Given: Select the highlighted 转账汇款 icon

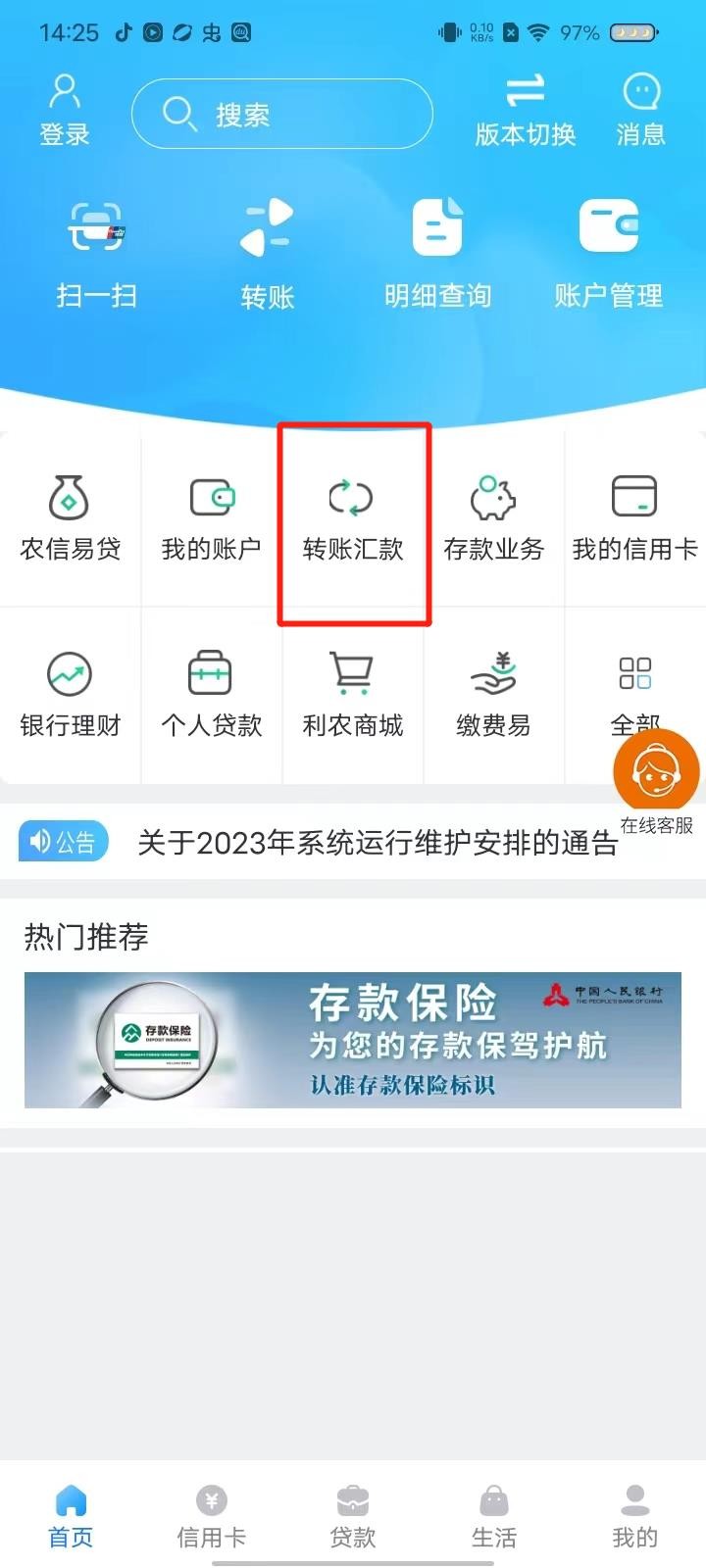Looking at the screenshot, I should 353,519.
